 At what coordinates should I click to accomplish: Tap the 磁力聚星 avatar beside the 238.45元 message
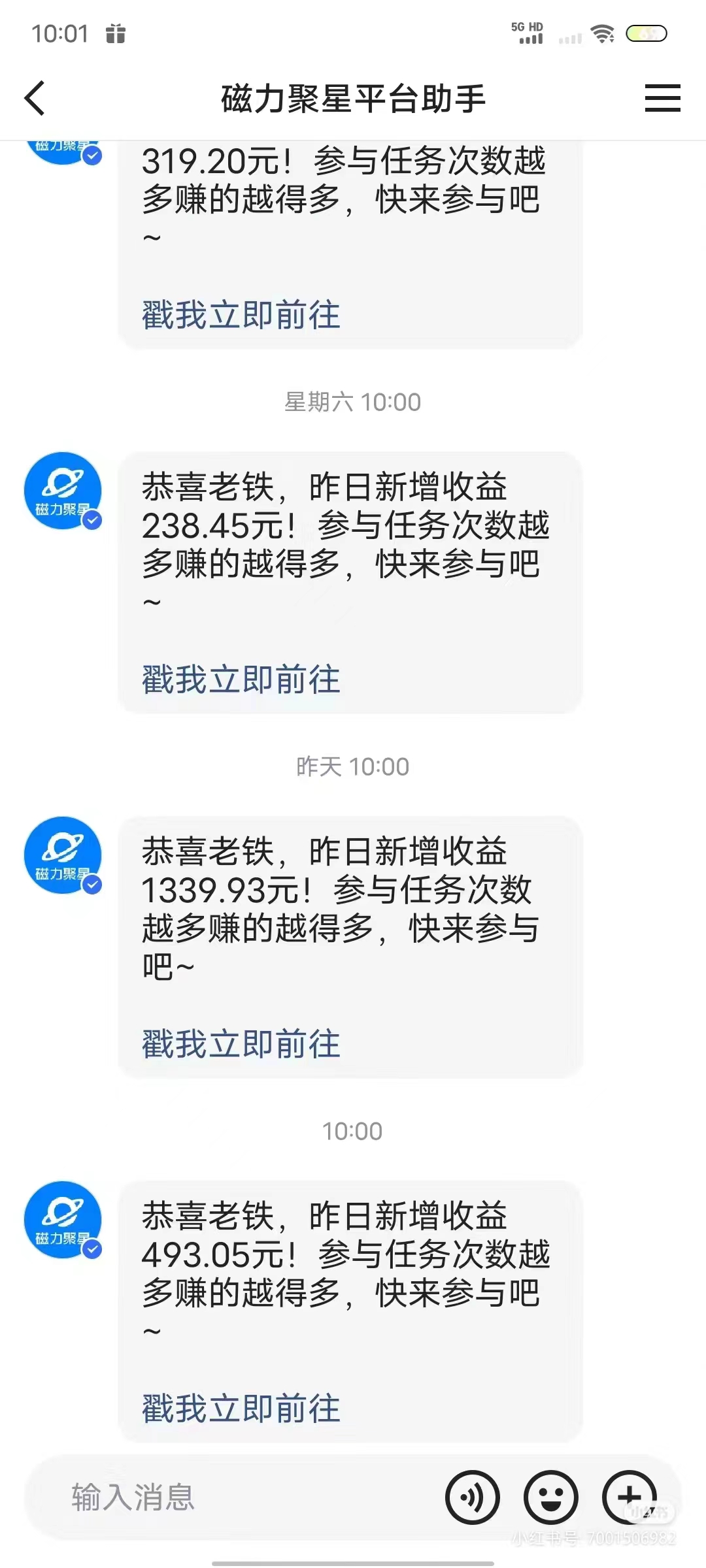point(63,490)
